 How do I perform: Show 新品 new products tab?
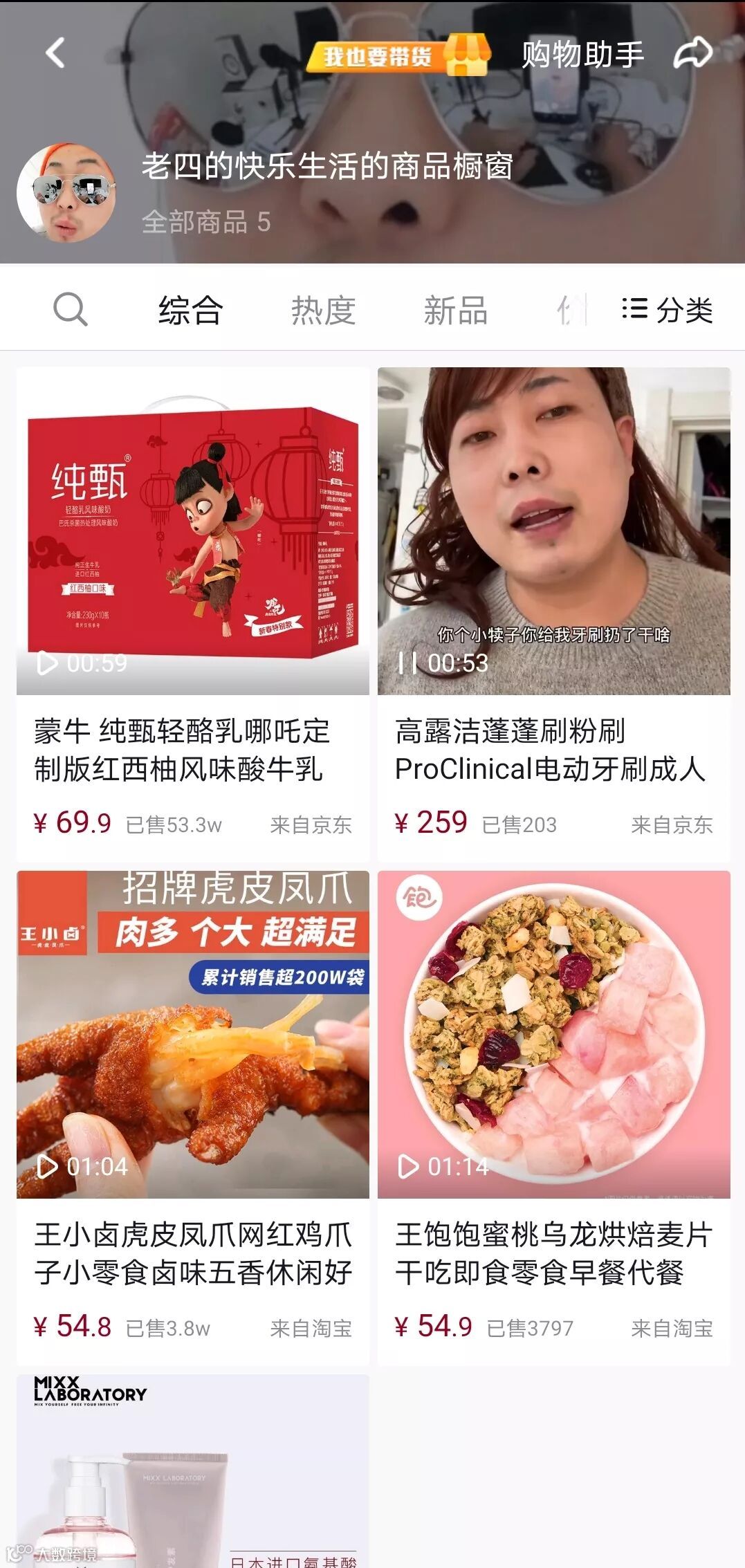click(455, 310)
